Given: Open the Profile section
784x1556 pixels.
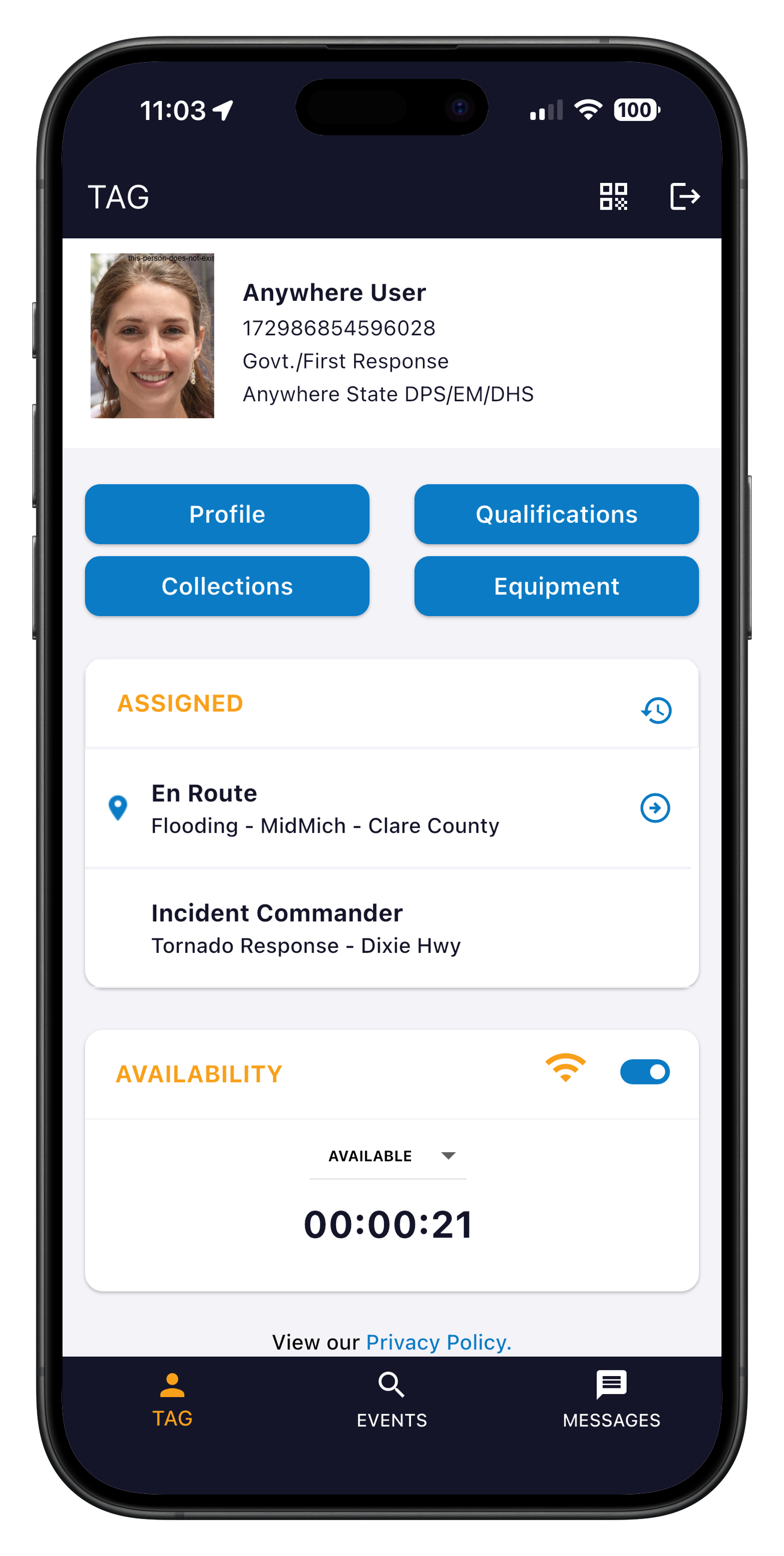Looking at the screenshot, I should tap(227, 514).
